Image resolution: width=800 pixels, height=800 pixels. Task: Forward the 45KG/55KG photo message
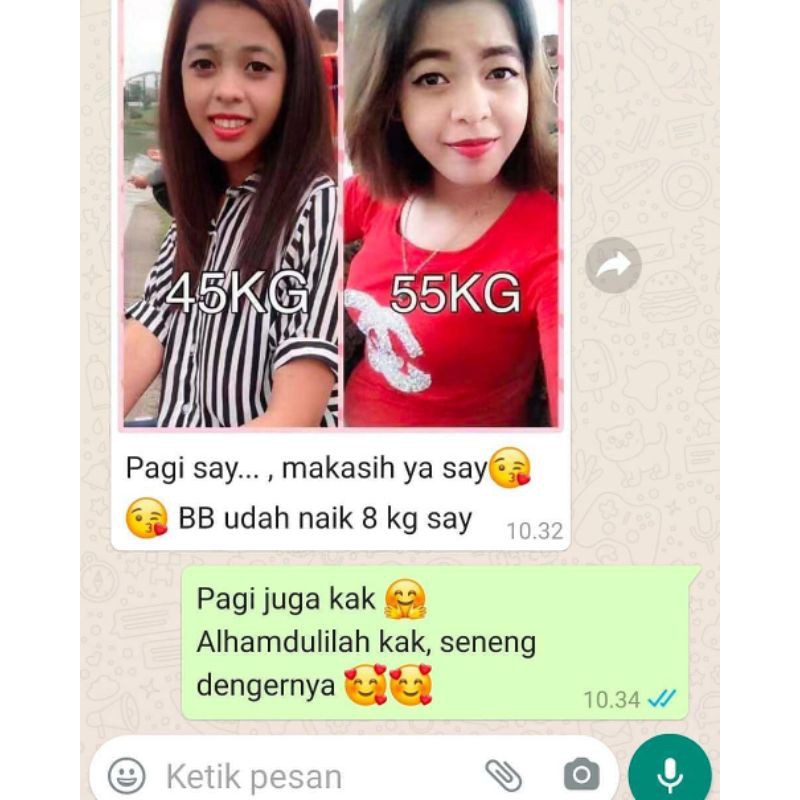tap(612, 265)
